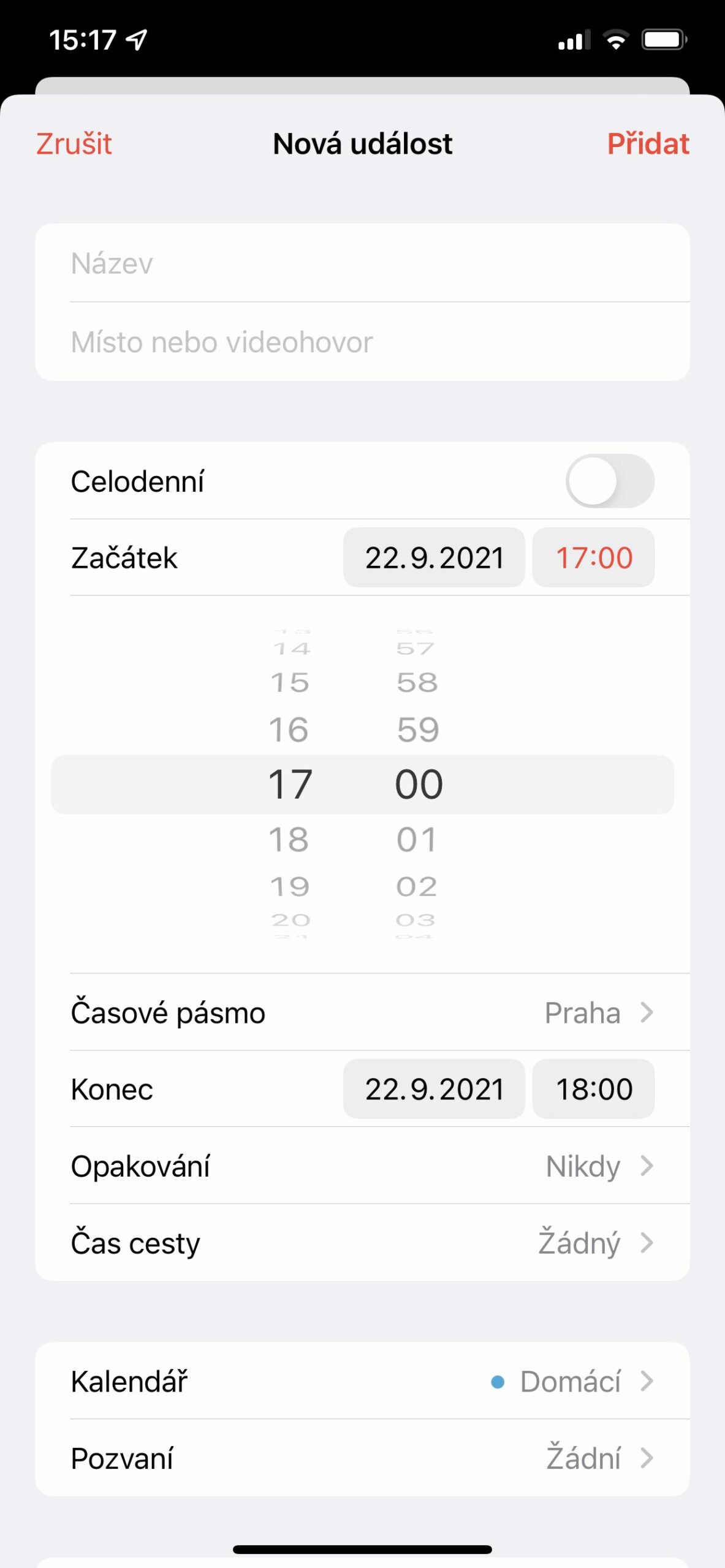Tap Přidat to save the new event
The image size is (725, 1568).
pos(648,143)
